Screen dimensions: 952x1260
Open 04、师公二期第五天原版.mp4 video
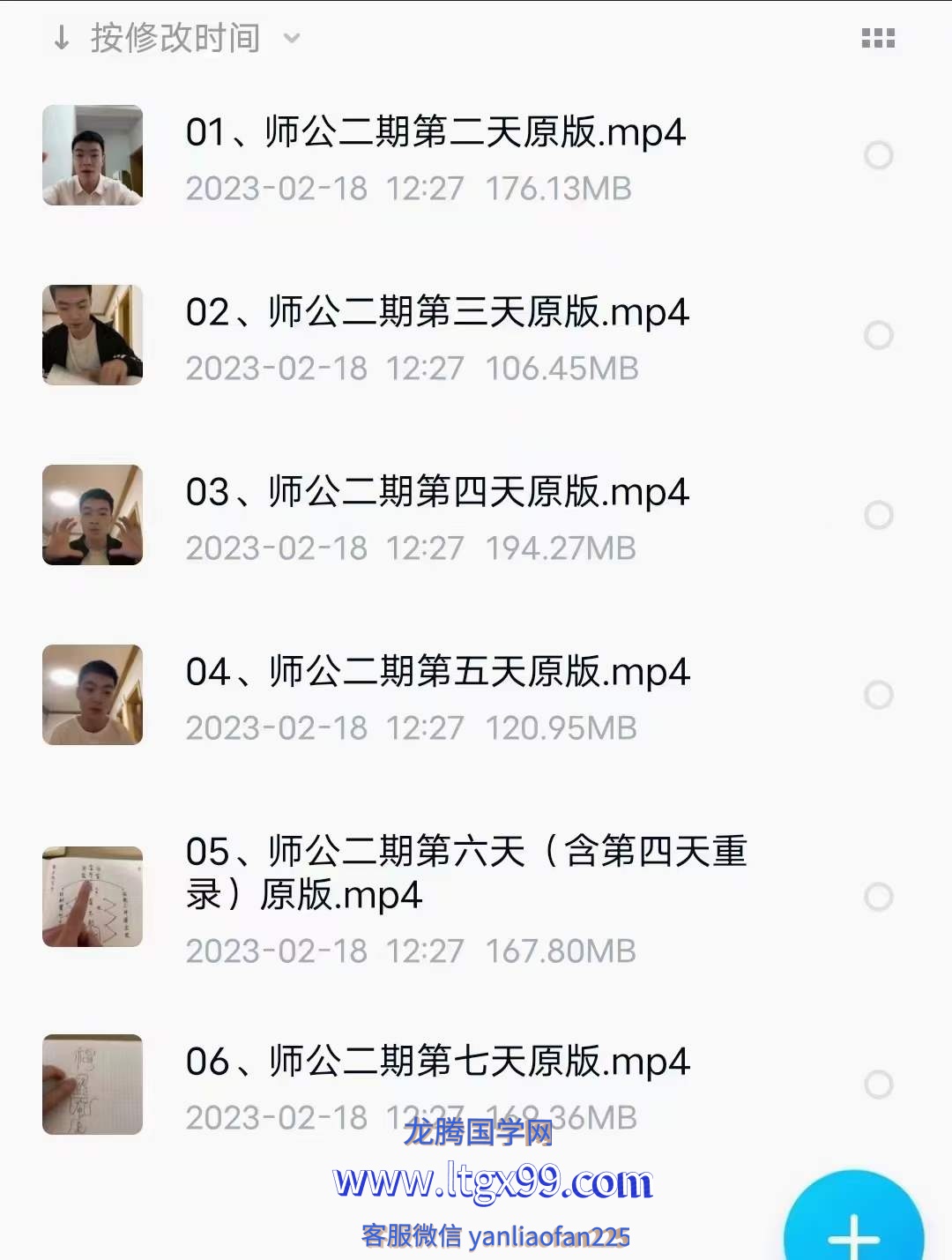click(437, 673)
